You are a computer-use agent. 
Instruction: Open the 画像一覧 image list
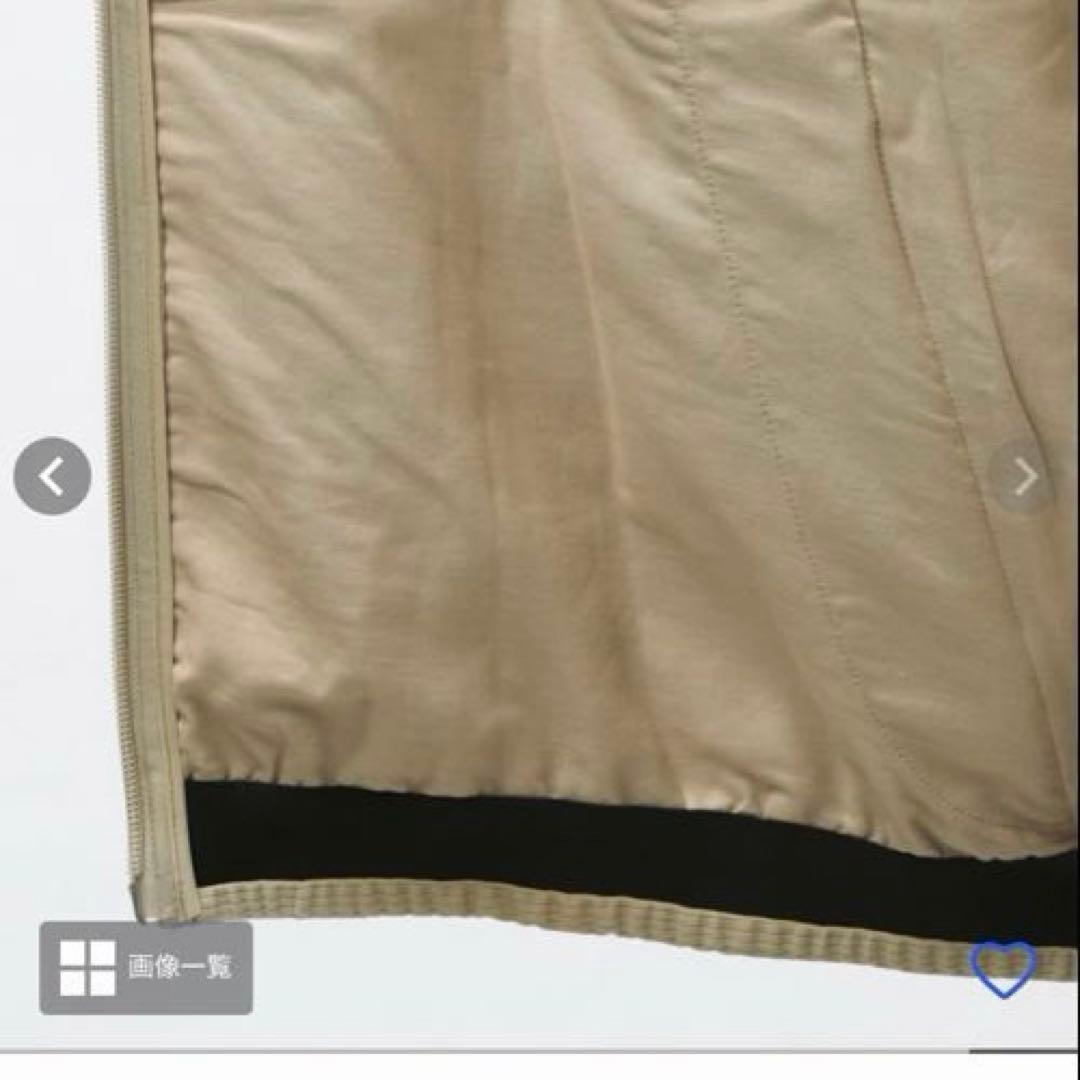pyautogui.click(x=146, y=967)
